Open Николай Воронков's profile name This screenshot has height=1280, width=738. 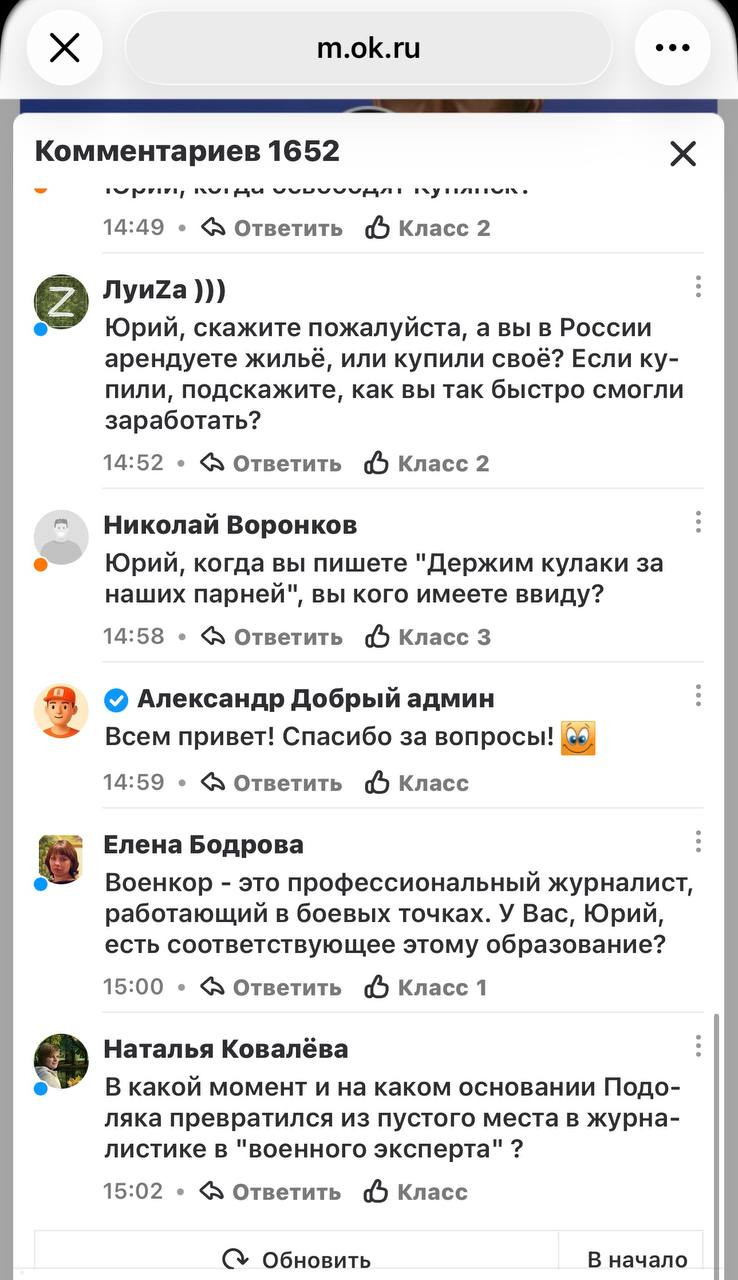[230, 525]
